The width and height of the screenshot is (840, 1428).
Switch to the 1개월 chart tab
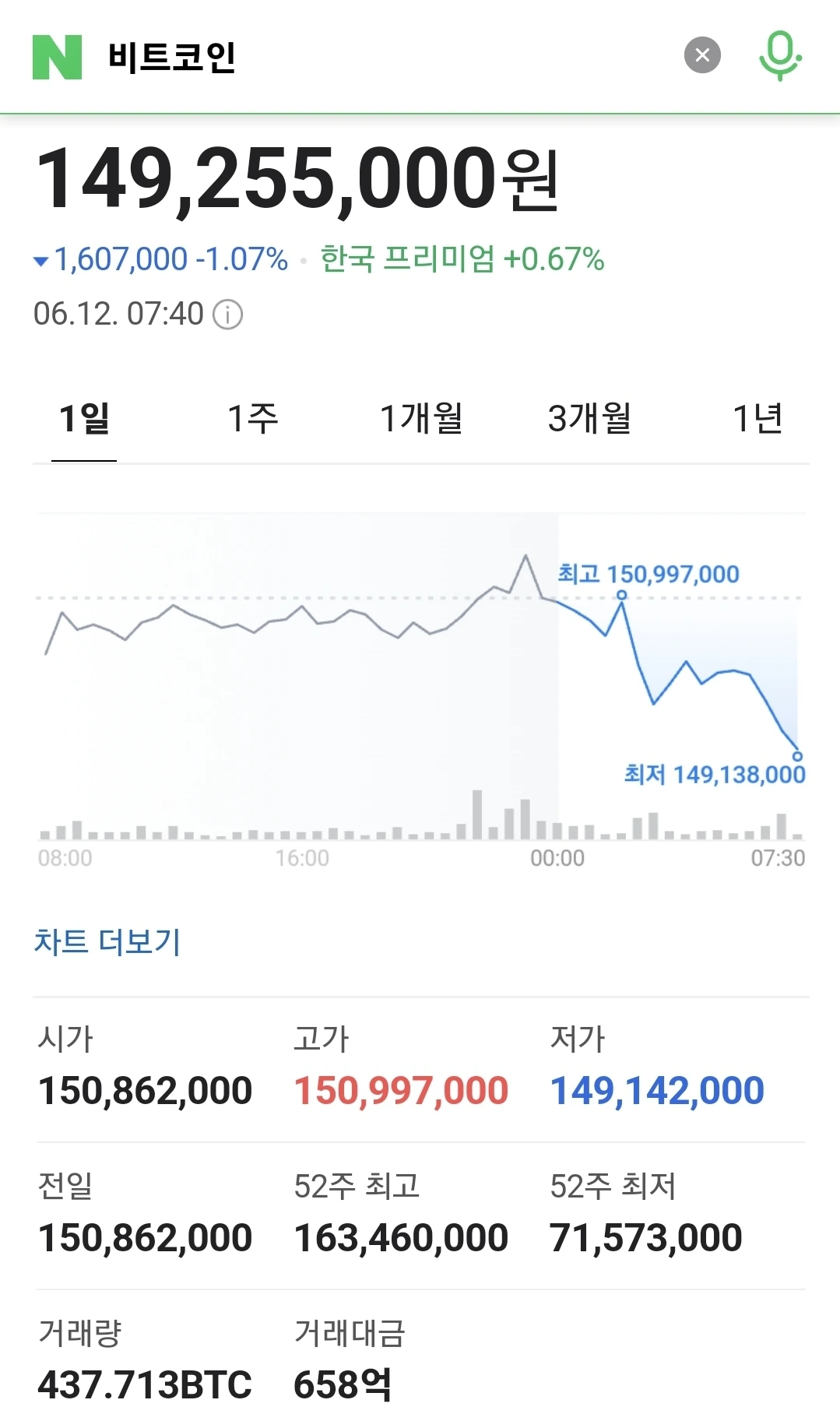click(421, 419)
